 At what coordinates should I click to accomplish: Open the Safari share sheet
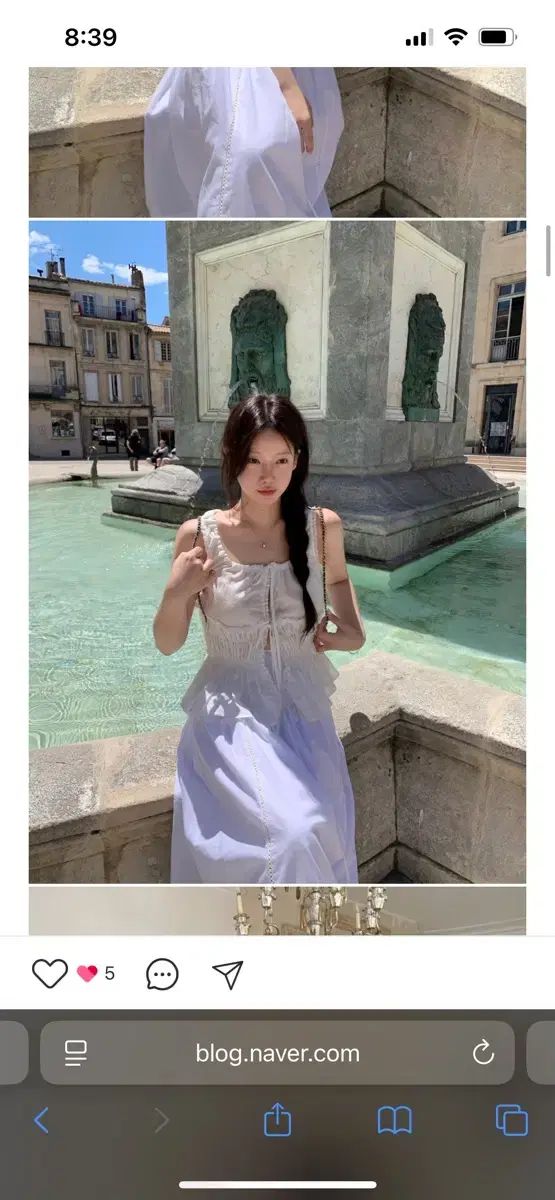click(x=277, y=1119)
